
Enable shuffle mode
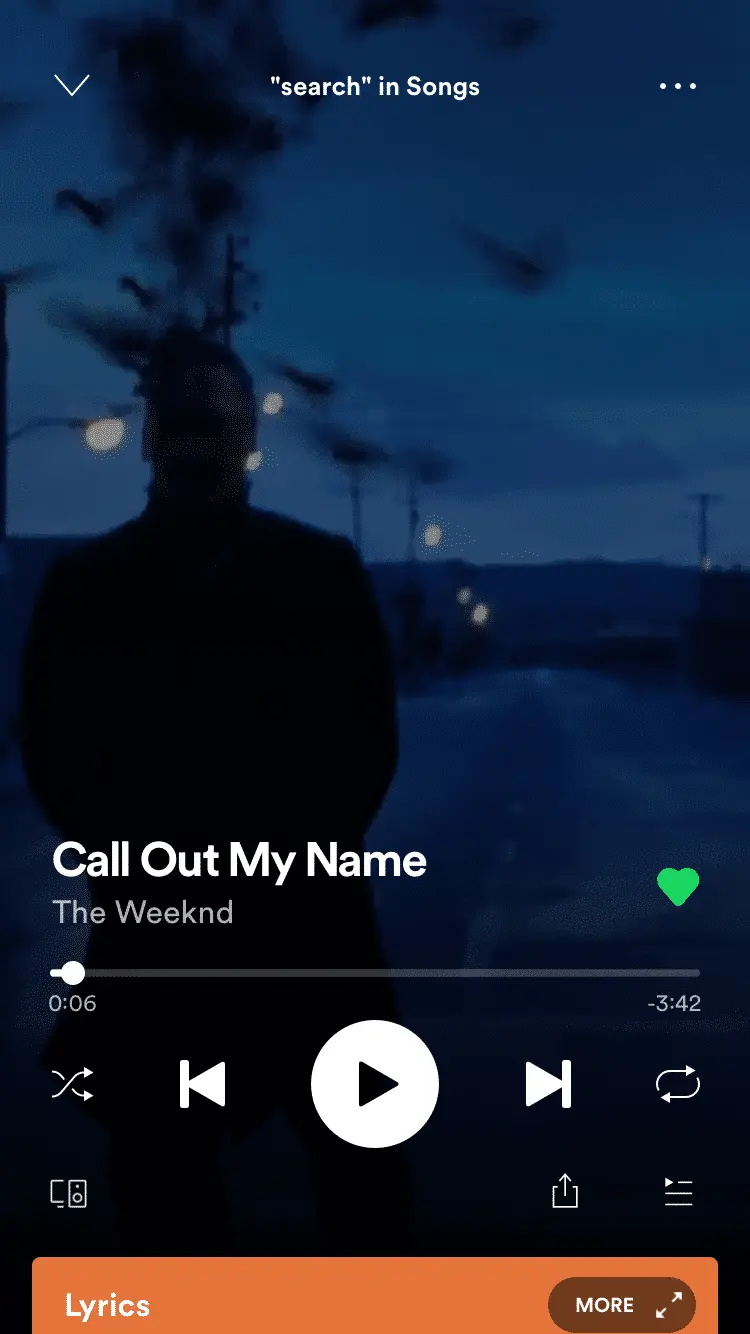(72, 1084)
